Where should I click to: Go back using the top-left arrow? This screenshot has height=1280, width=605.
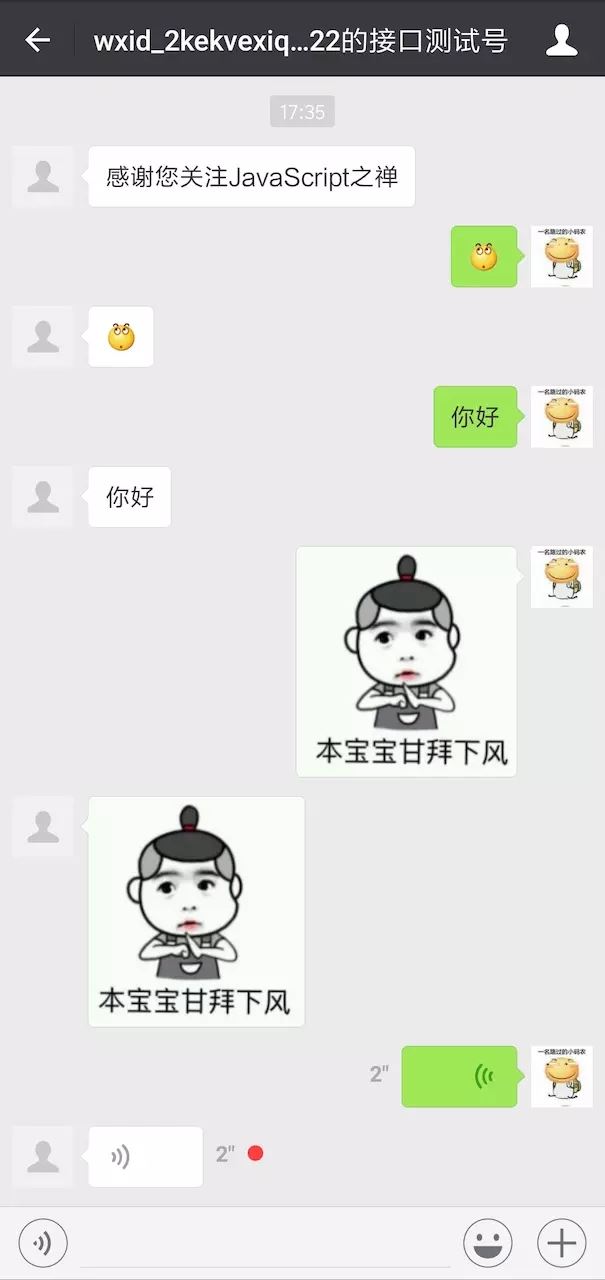[38, 40]
